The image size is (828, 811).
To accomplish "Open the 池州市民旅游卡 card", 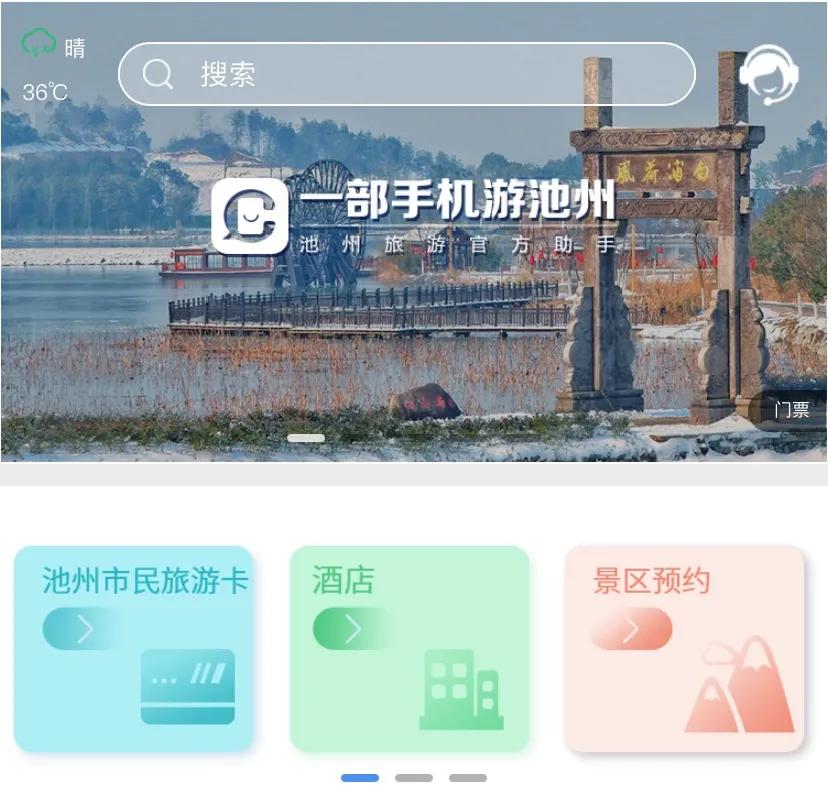I will 133,649.
